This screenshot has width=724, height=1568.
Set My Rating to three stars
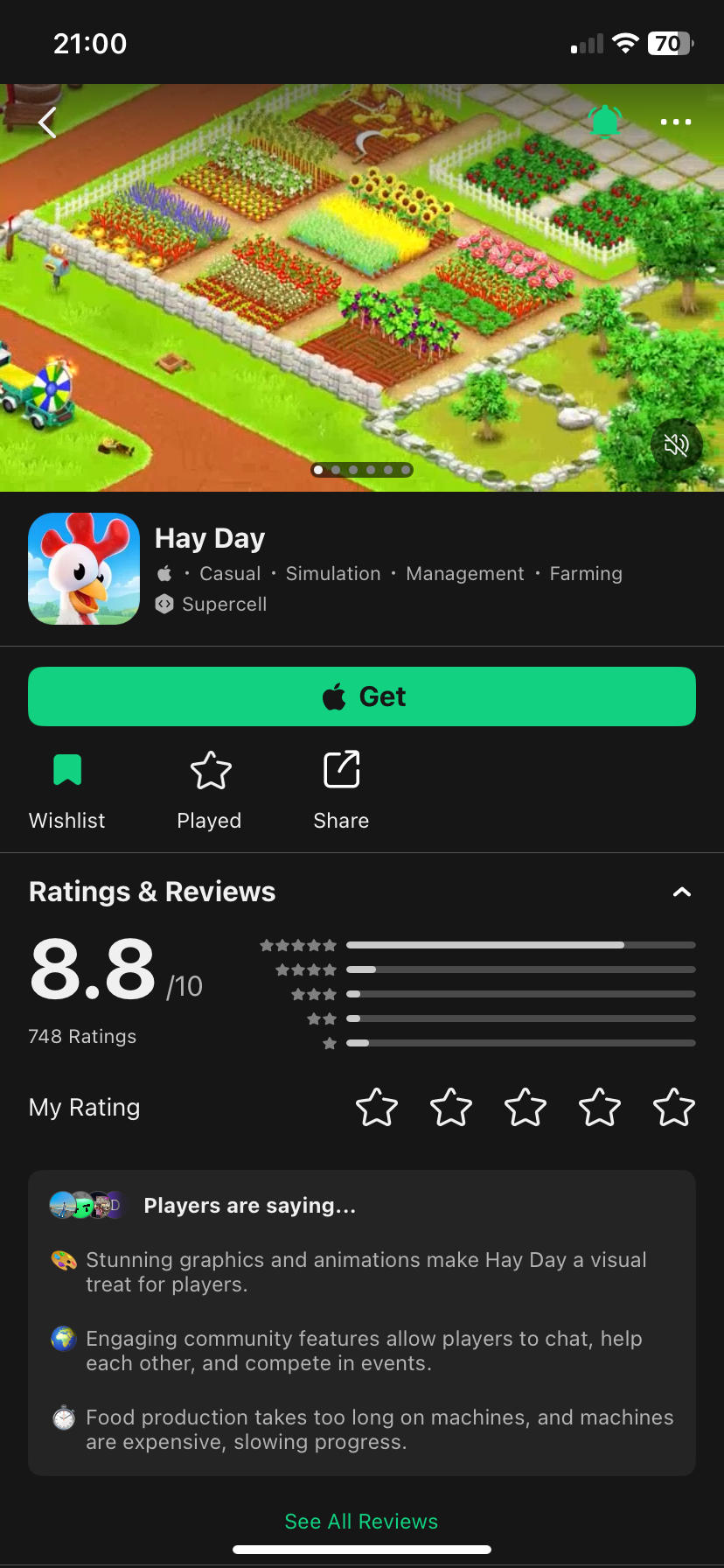click(526, 1108)
